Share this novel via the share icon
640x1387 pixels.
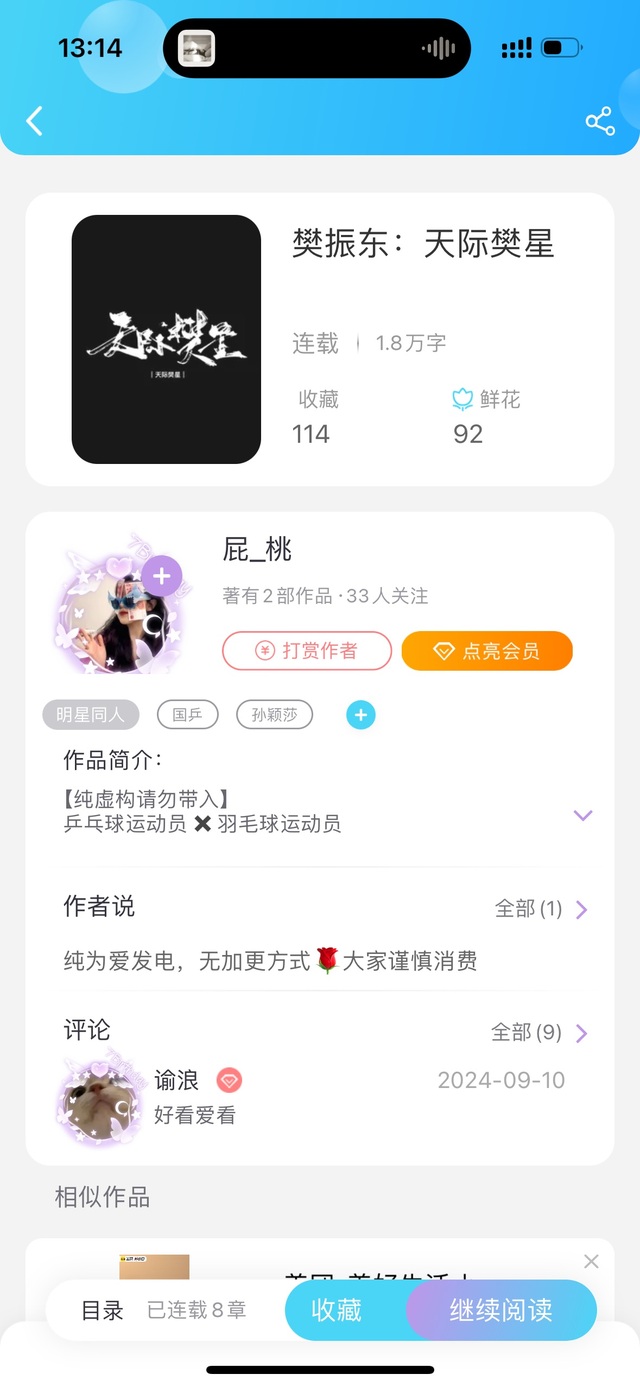599,122
